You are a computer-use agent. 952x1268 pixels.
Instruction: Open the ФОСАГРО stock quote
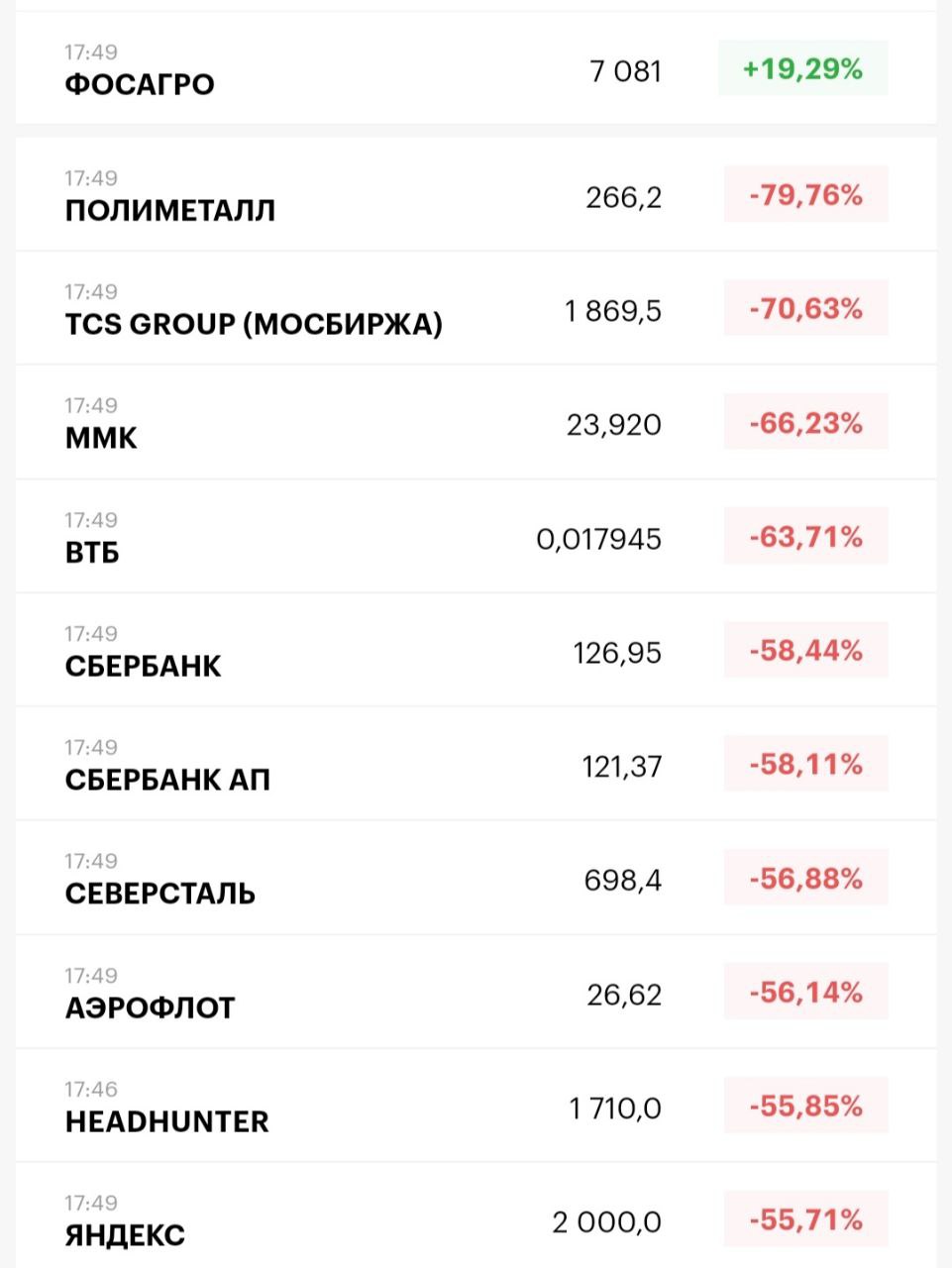(x=140, y=84)
